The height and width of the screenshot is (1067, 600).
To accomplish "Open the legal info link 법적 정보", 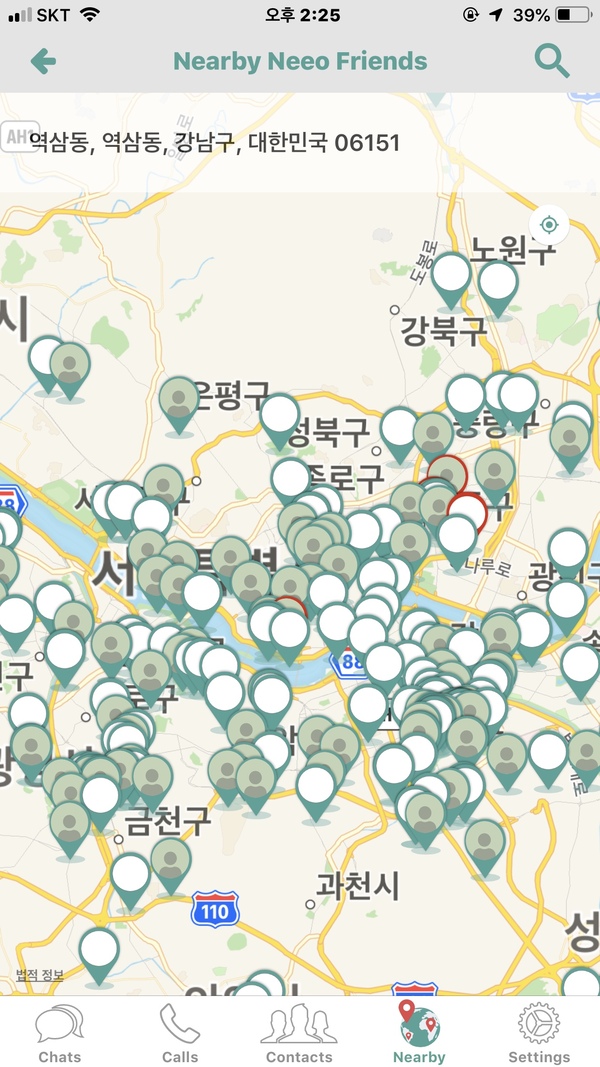I will pyautogui.click(x=40, y=976).
